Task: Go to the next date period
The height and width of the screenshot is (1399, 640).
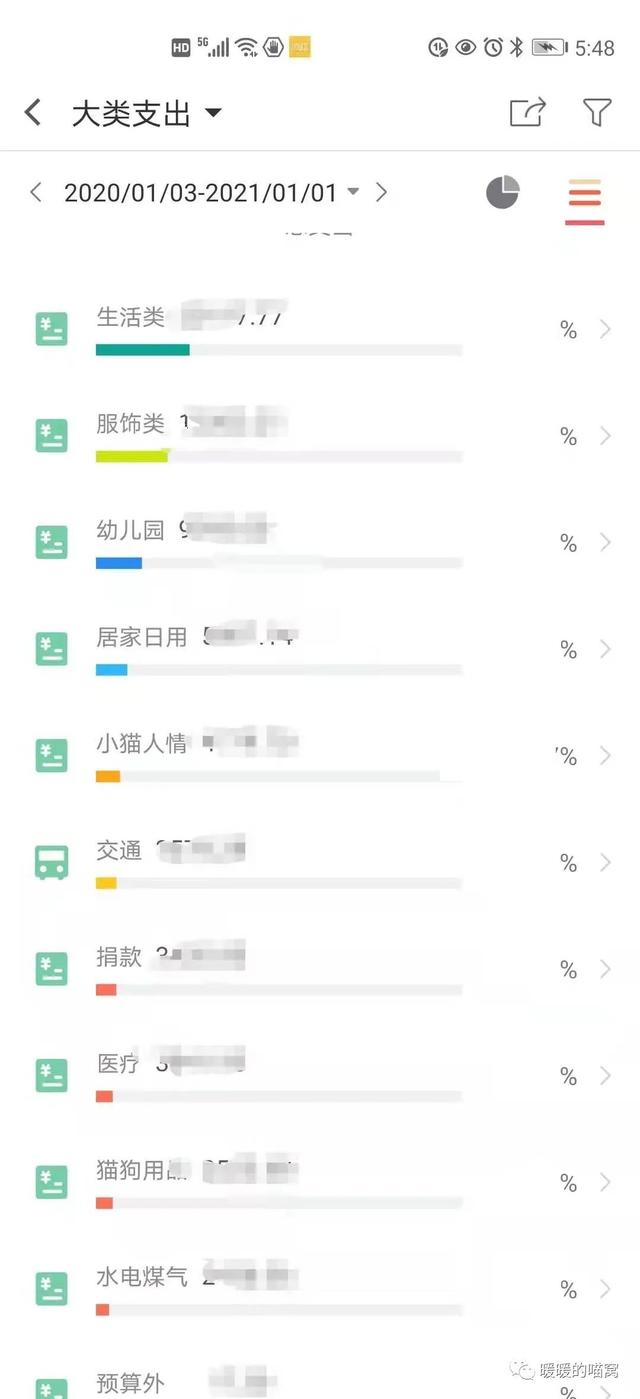Action: pyautogui.click(x=381, y=192)
